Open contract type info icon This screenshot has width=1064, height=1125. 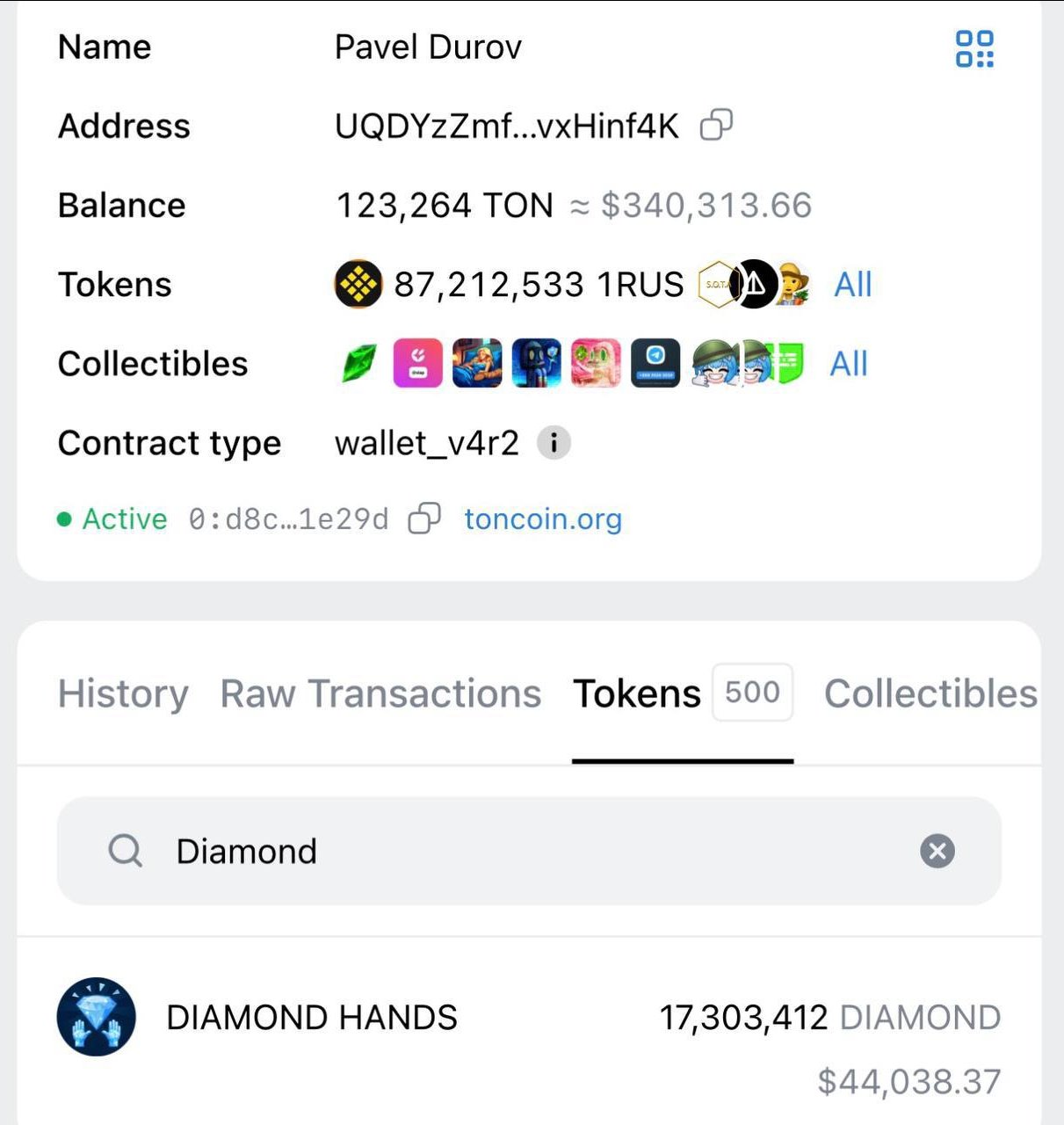tap(554, 443)
